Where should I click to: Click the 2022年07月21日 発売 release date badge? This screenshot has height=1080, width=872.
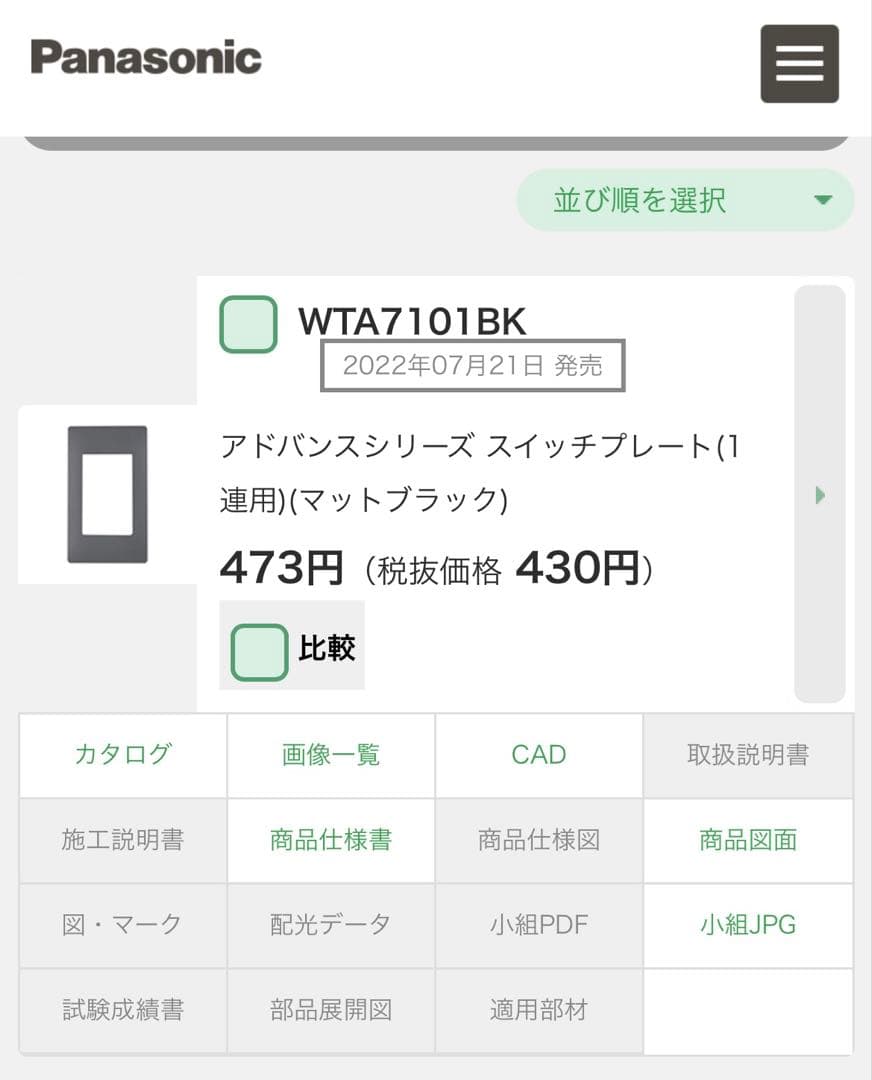(473, 366)
